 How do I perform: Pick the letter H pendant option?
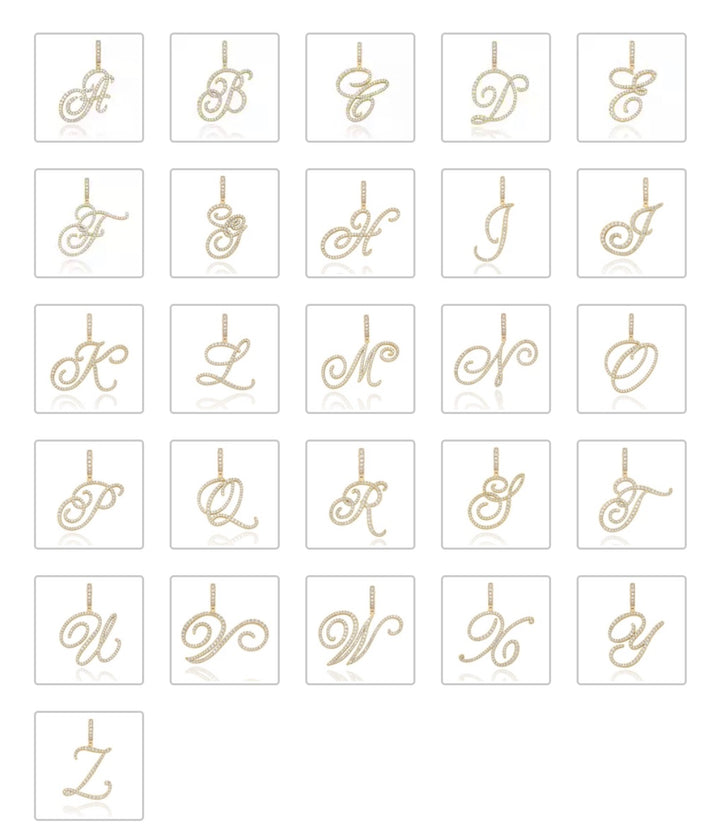360,223
